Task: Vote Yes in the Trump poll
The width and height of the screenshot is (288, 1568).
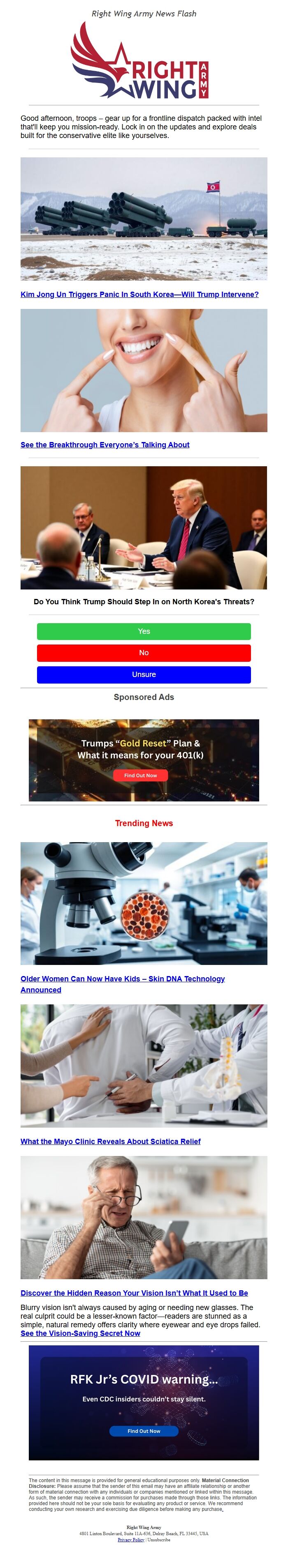Action: coord(144,631)
